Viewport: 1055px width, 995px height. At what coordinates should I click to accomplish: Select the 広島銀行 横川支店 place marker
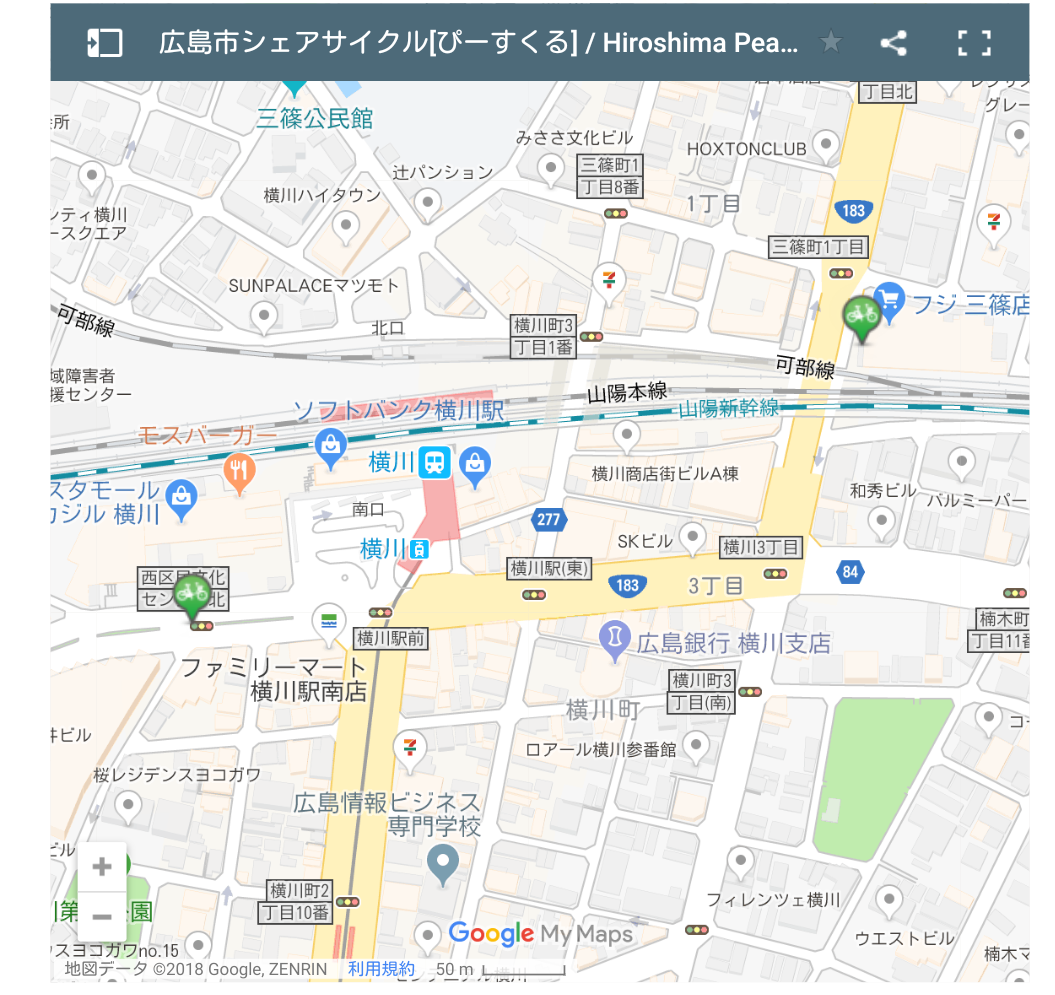pos(614,640)
